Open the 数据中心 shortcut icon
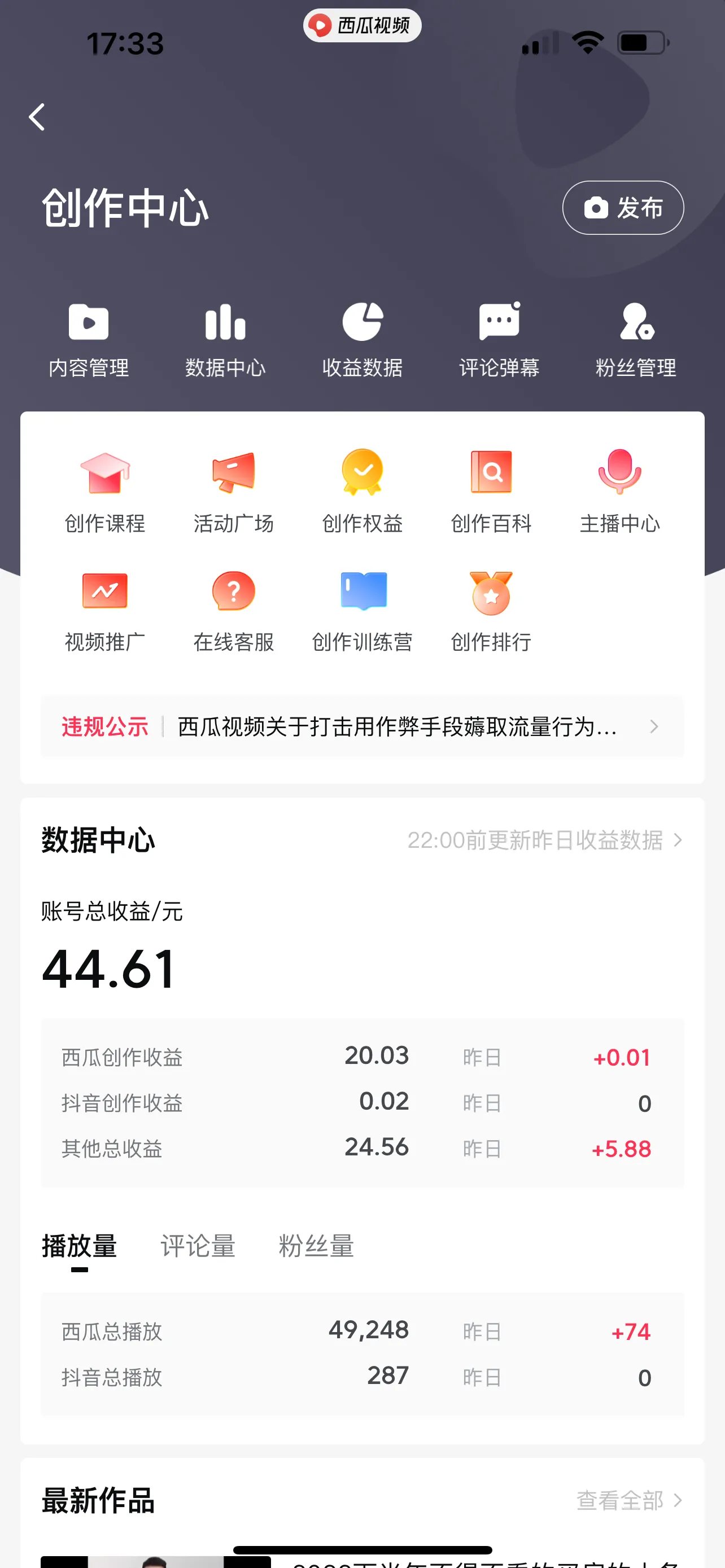The width and height of the screenshot is (725, 1568). tap(225, 340)
